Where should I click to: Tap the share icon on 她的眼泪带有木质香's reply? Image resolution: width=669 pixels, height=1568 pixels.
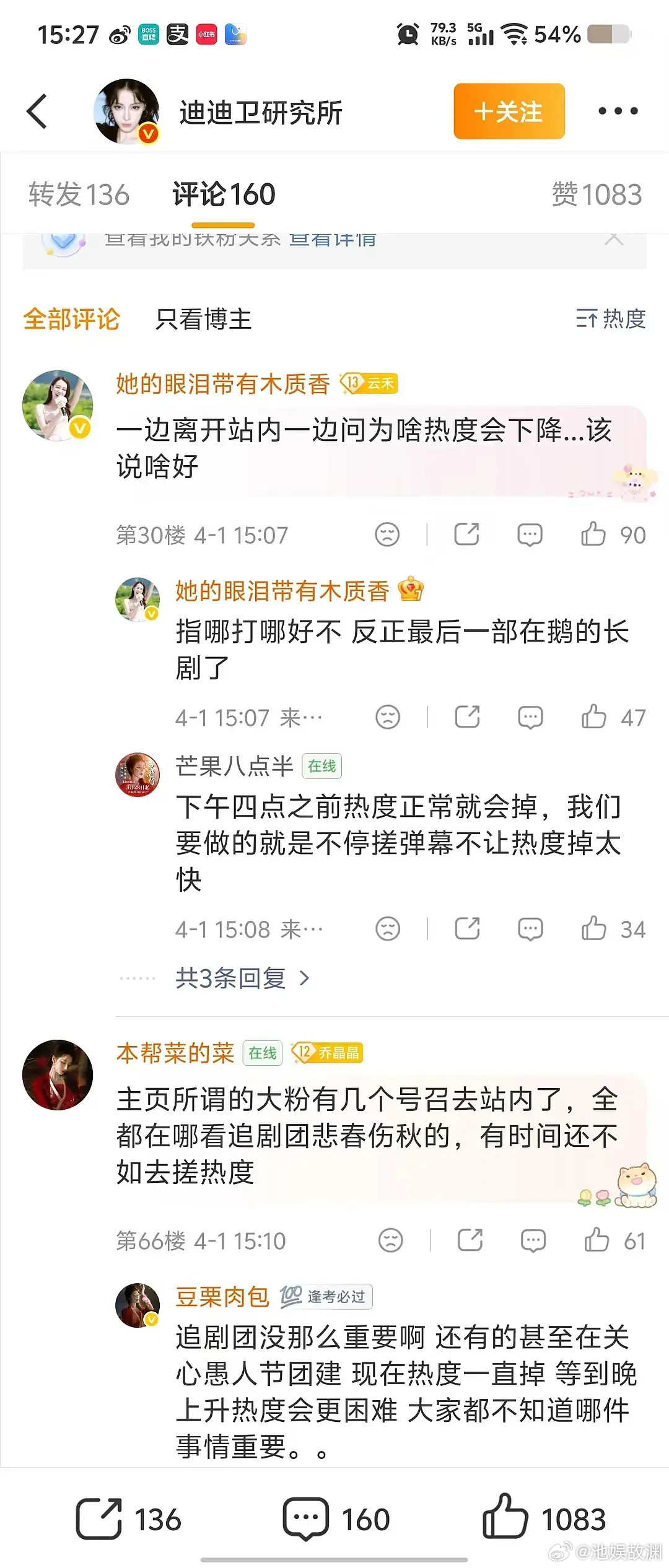tap(467, 717)
